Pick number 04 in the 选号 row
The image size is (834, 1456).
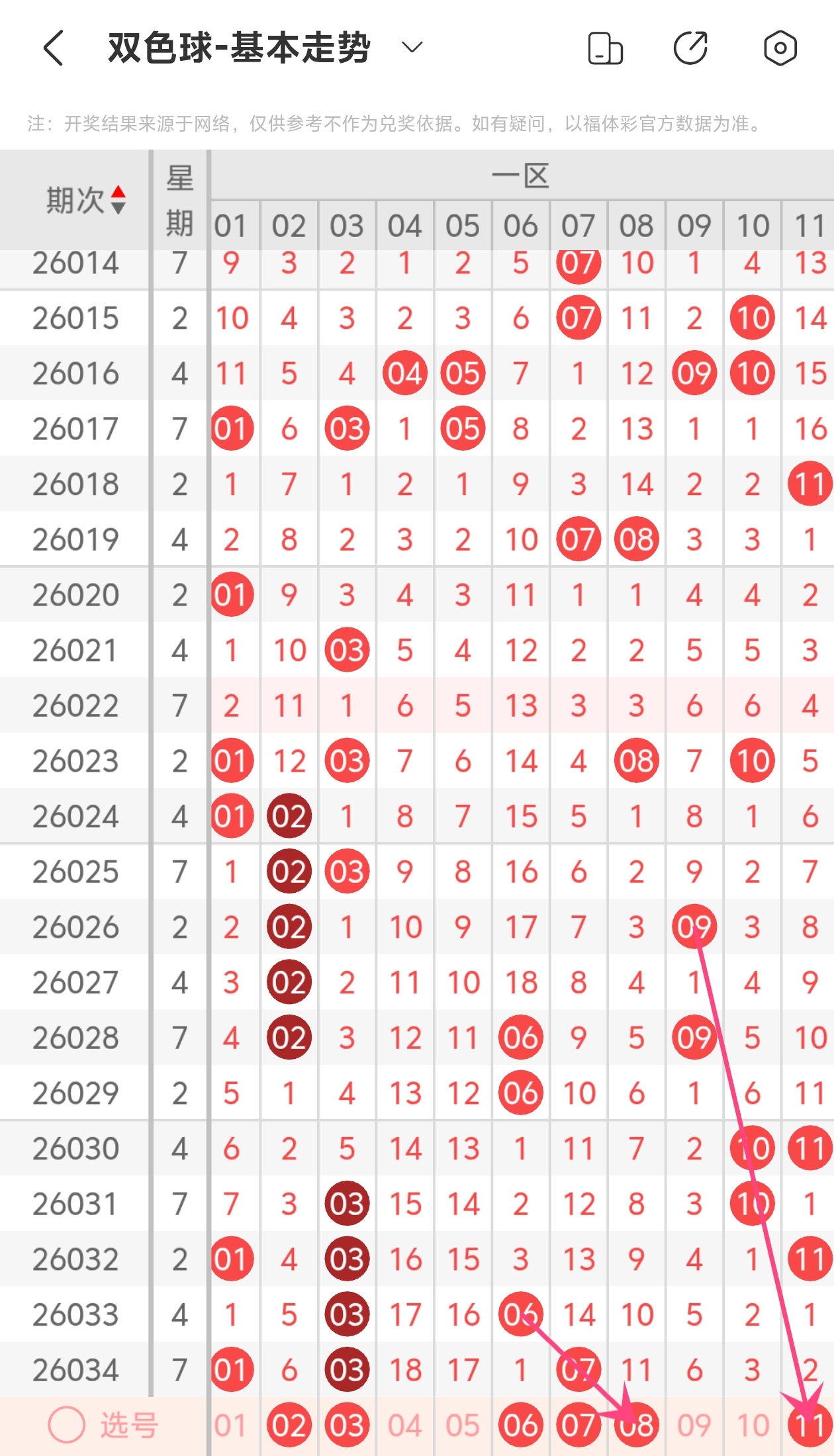[404, 1426]
